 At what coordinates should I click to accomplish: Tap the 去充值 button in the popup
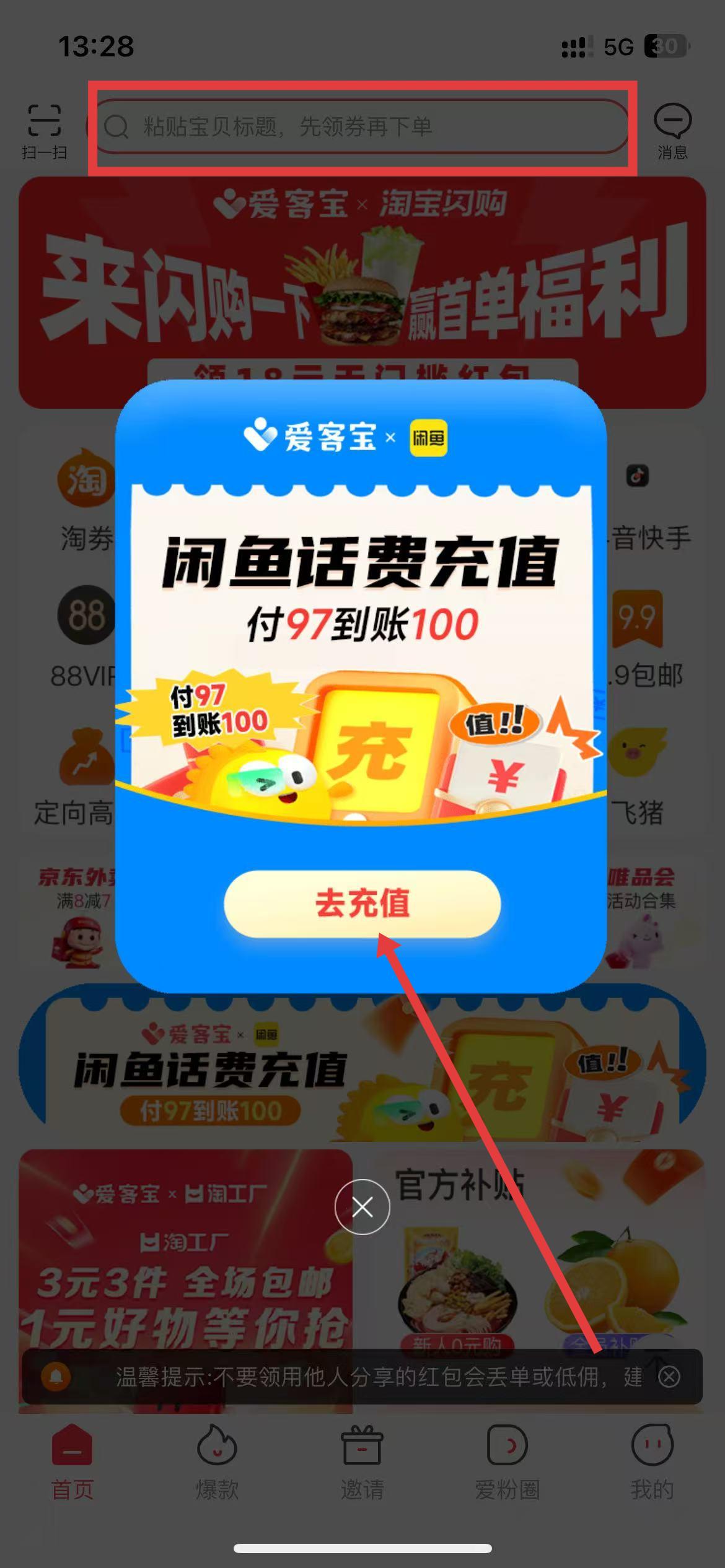click(x=362, y=904)
